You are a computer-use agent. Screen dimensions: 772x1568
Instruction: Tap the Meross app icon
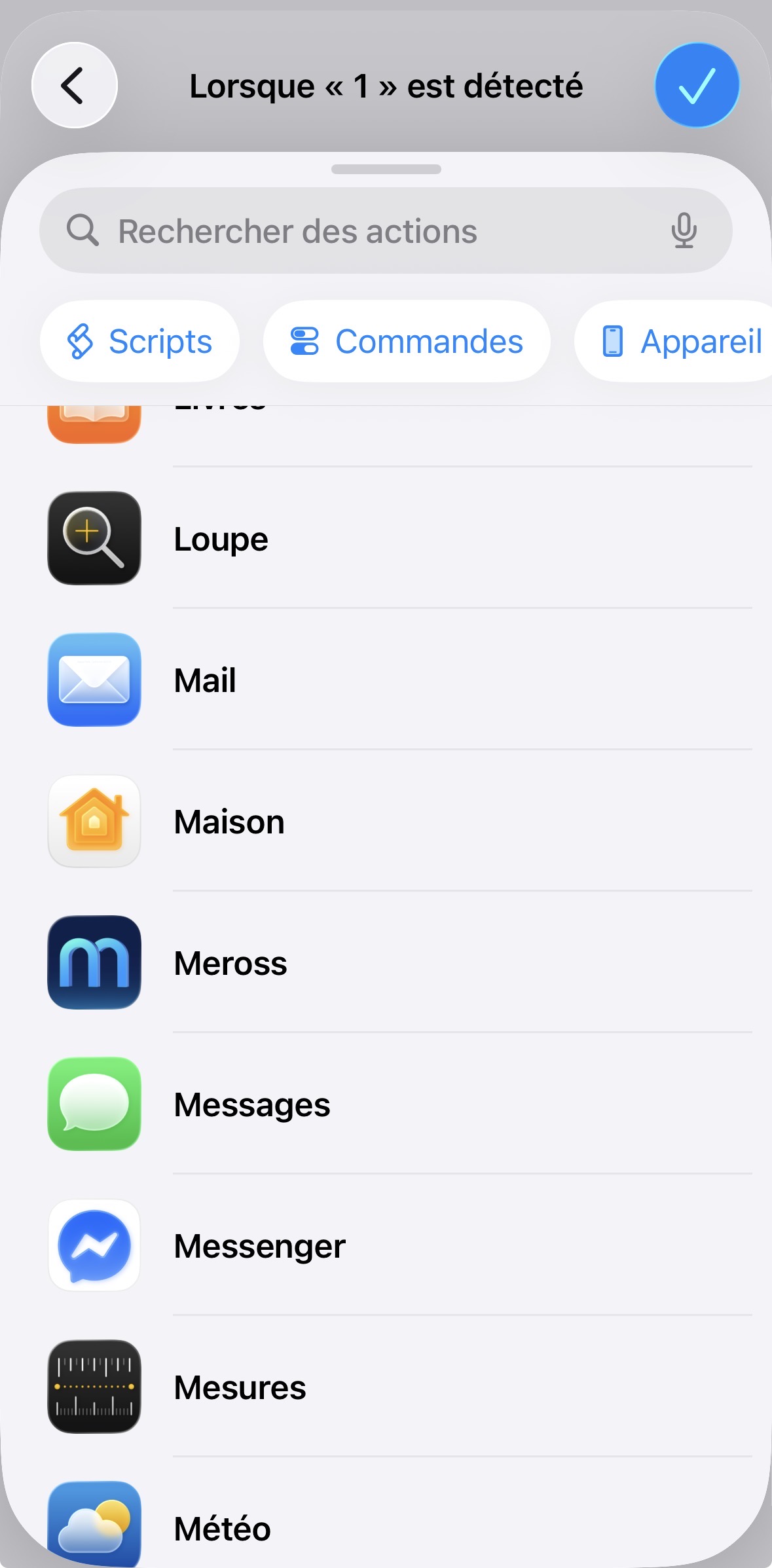[94, 962]
